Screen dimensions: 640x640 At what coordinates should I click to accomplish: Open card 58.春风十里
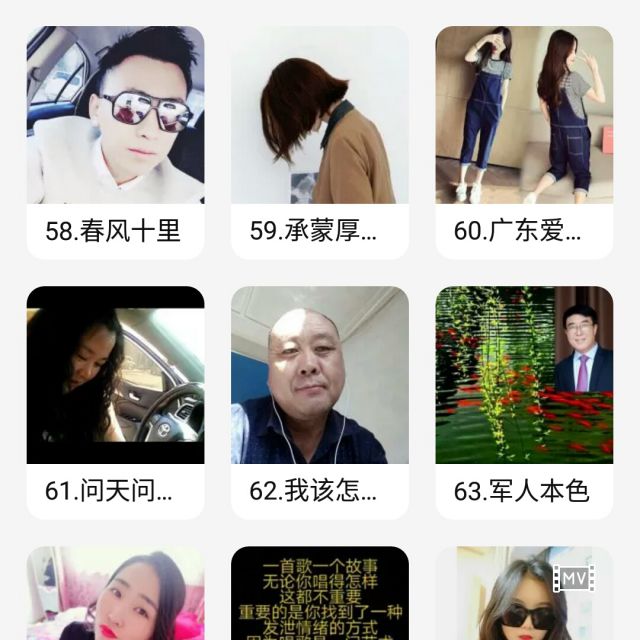tap(115, 142)
